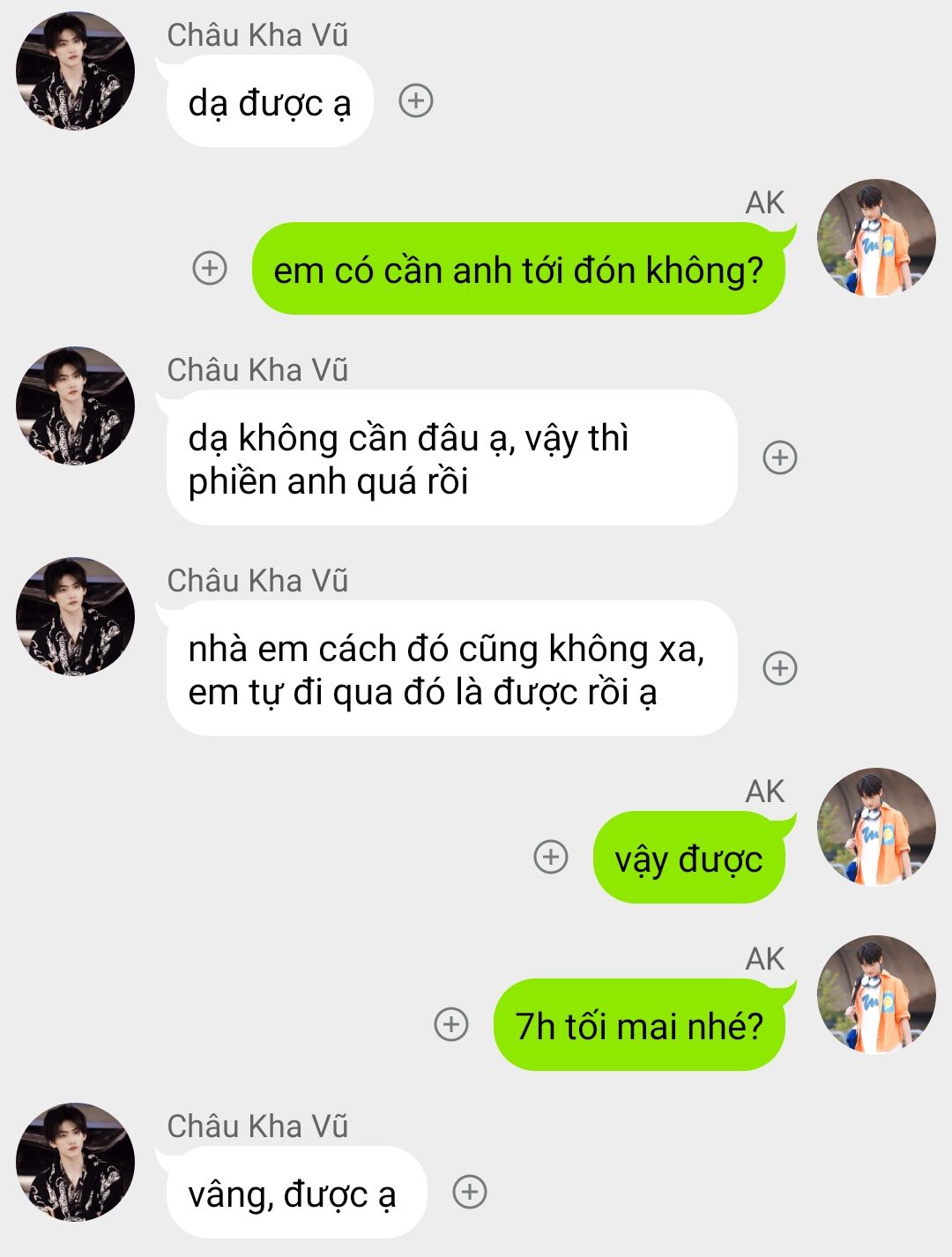Open Châu Kha Vũ's avatar beside "dạ được ạ"
The width and height of the screenshot is (952, 1257).
[x=76, y=71]
